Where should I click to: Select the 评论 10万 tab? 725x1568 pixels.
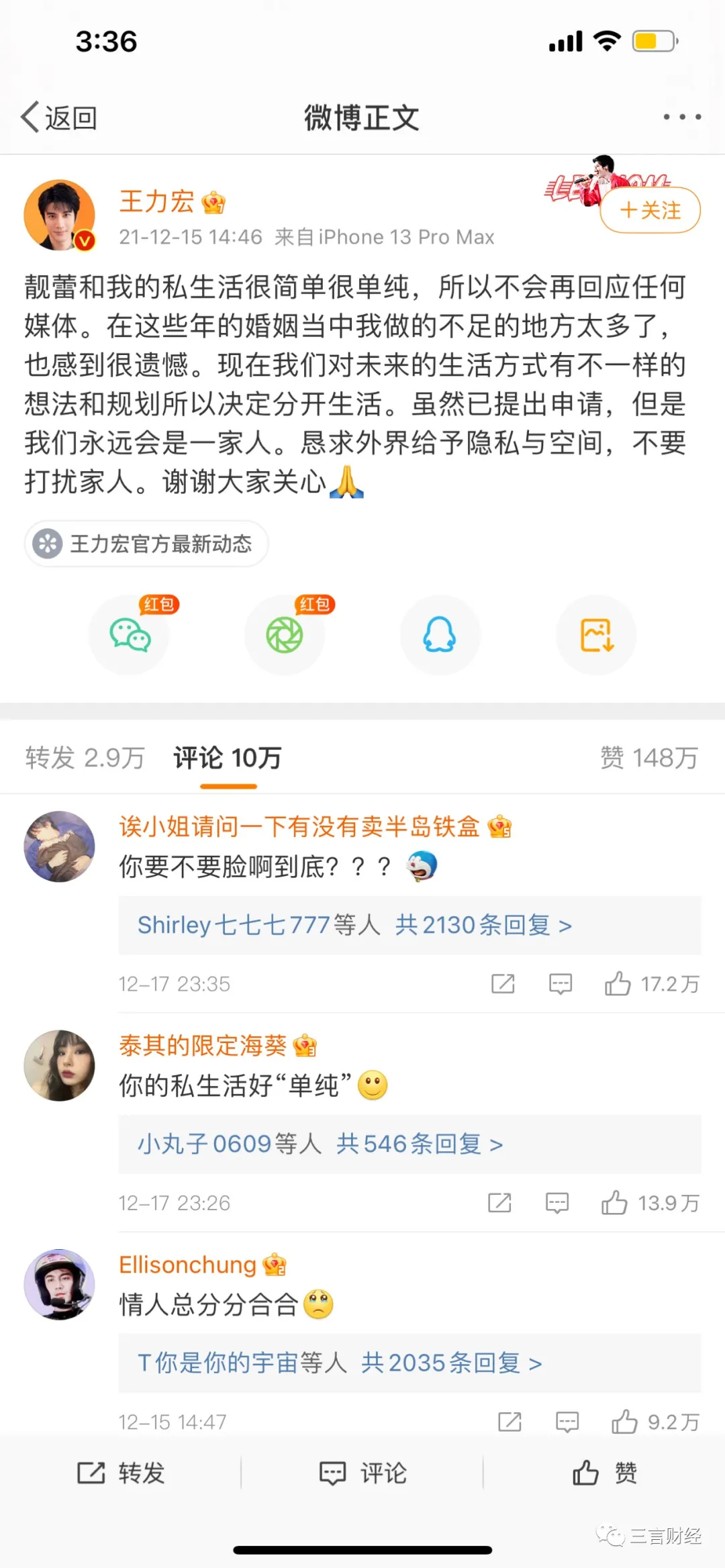228,758
